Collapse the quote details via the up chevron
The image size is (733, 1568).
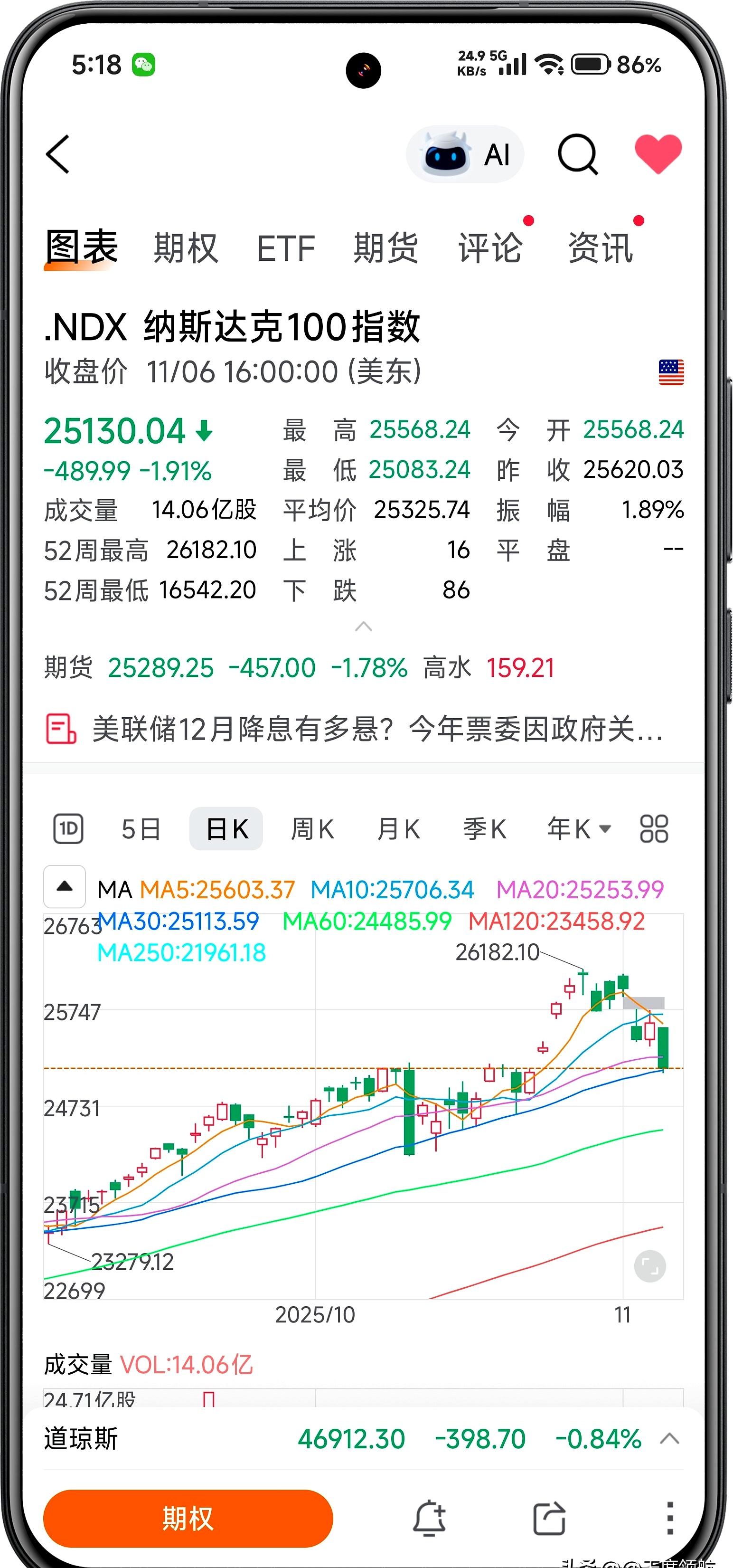coord(363,626)
